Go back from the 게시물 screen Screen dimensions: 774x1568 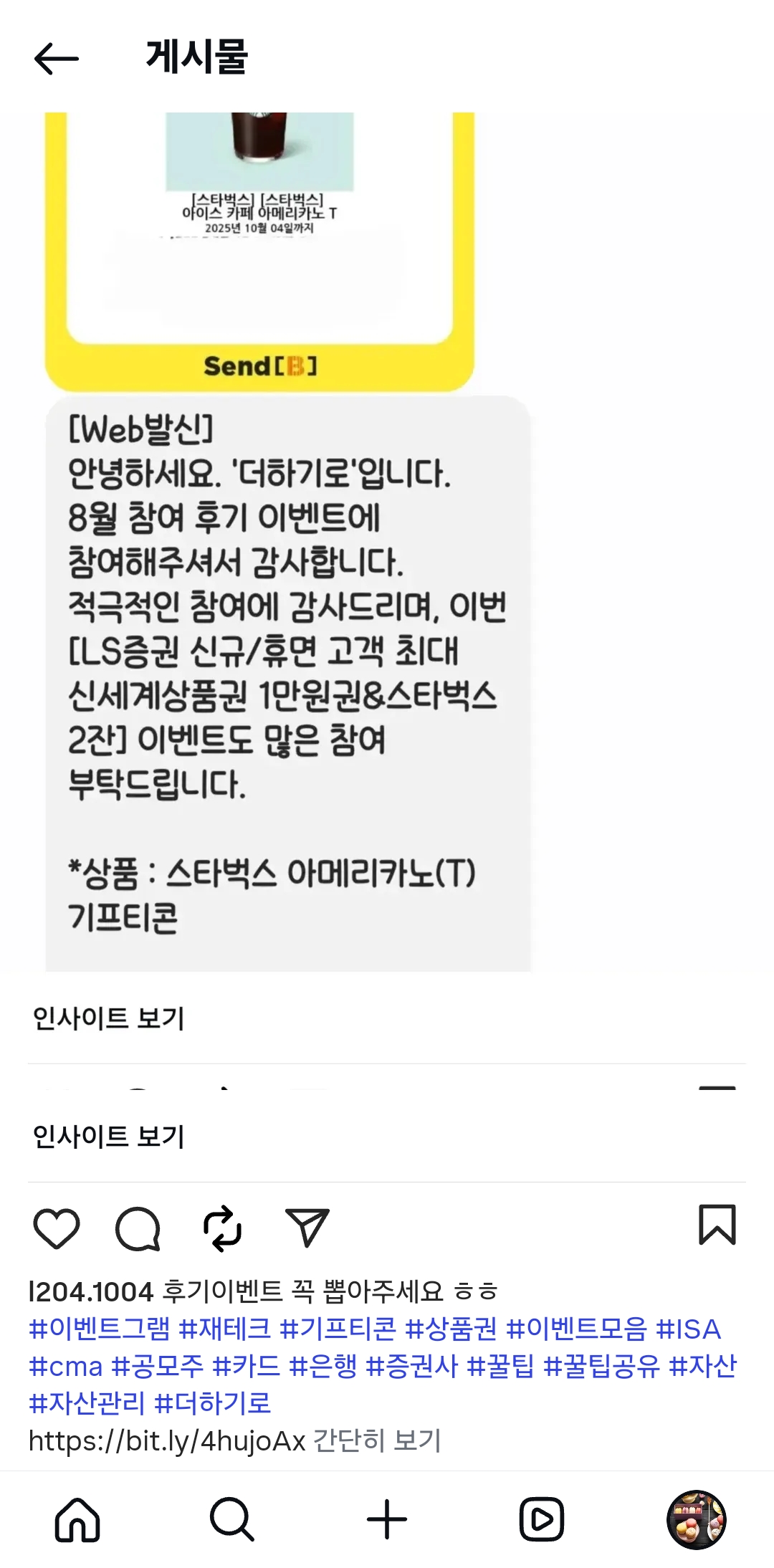click(56, 58)
